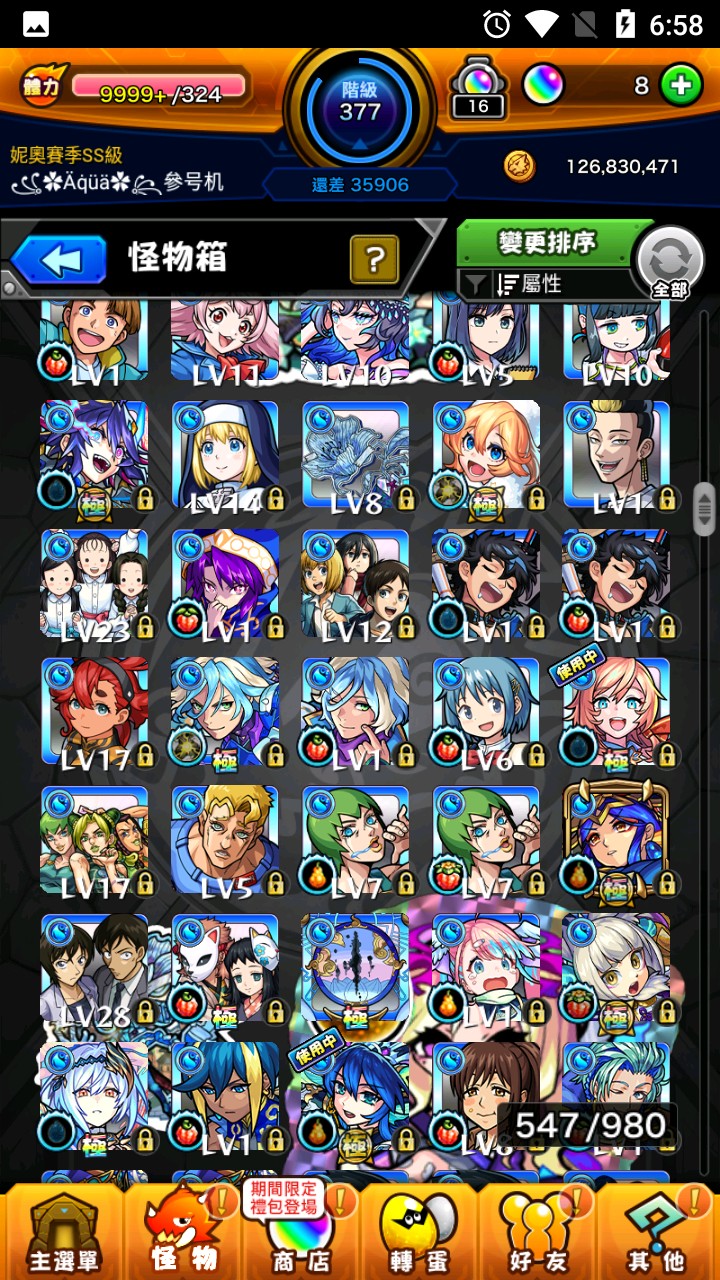Open the 商店 shop tab
Screen dimensions: 720x1280
300,1234
